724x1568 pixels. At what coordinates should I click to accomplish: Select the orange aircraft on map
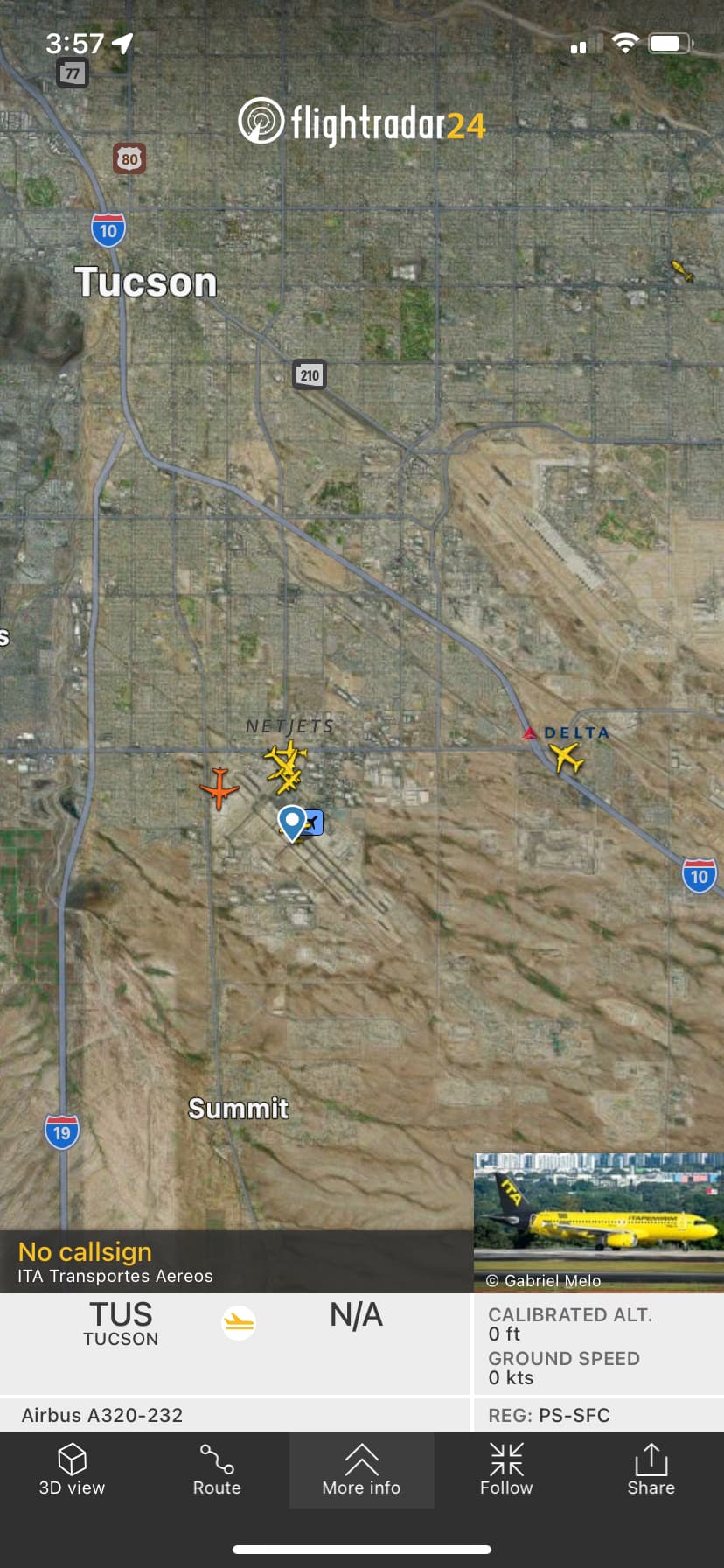point(219,787)
